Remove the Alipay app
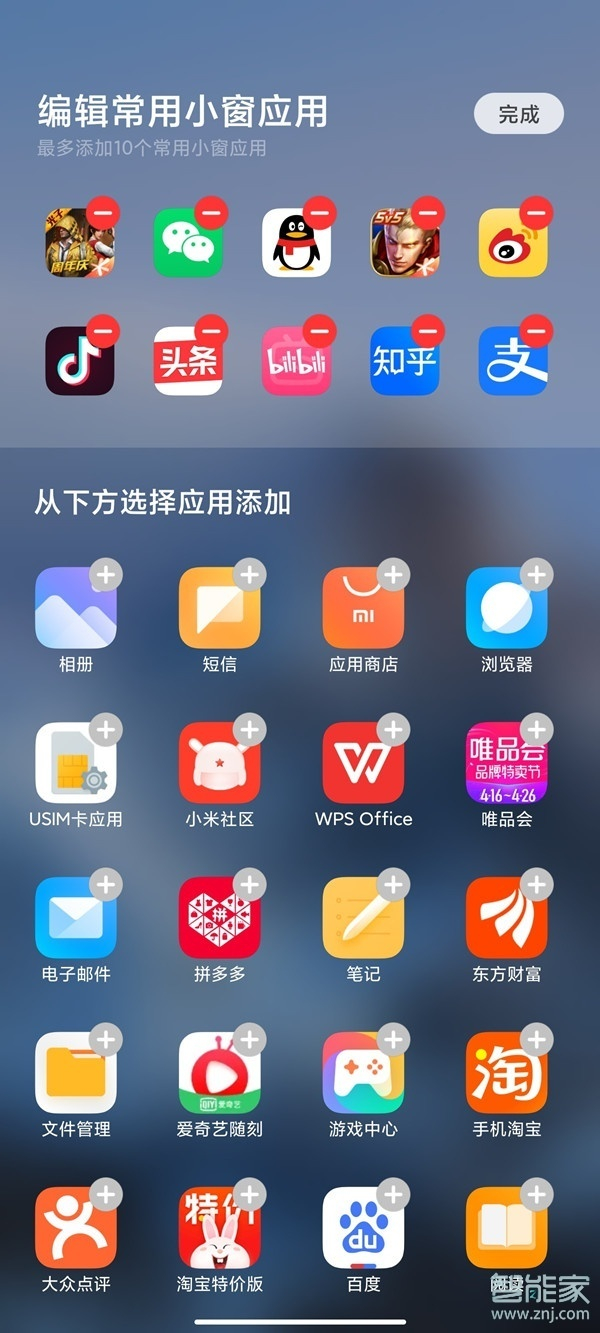 [537, 330]
